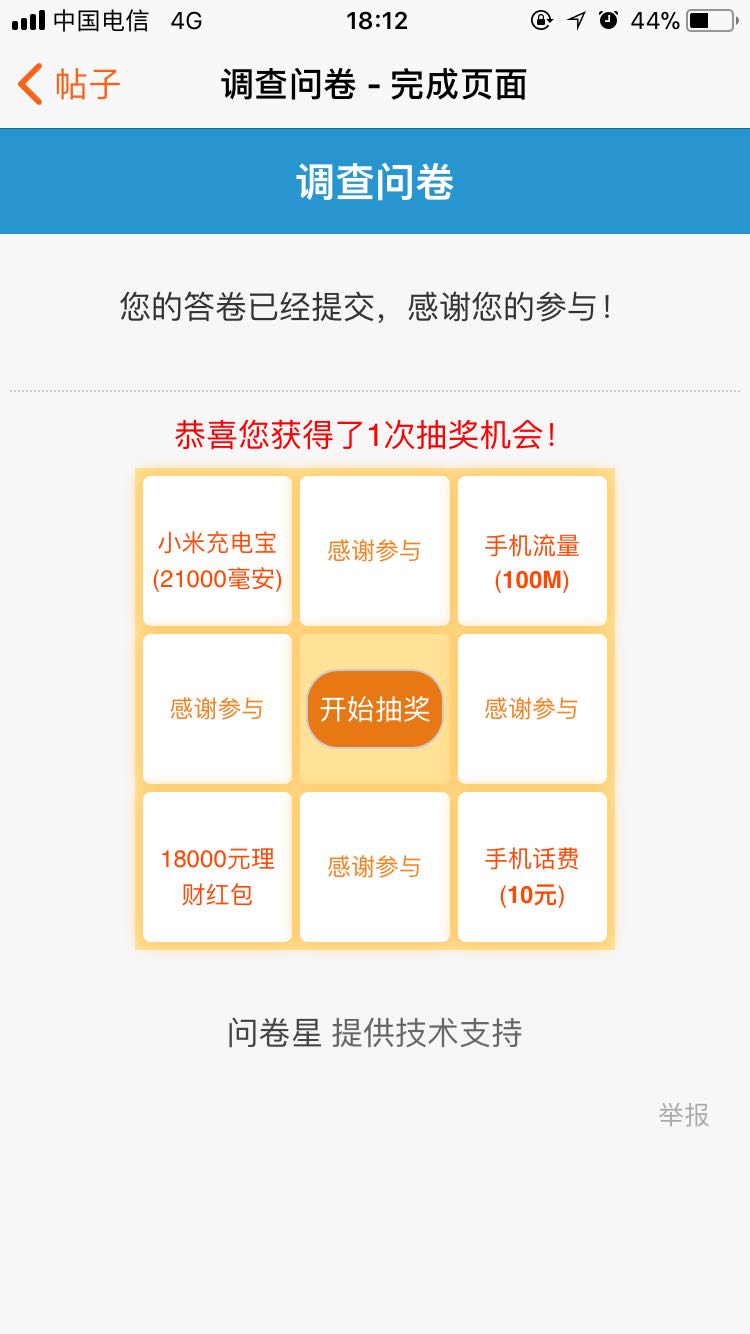Go back to 帖子
Screen dimensions: 750x1334
click(68, 85)
